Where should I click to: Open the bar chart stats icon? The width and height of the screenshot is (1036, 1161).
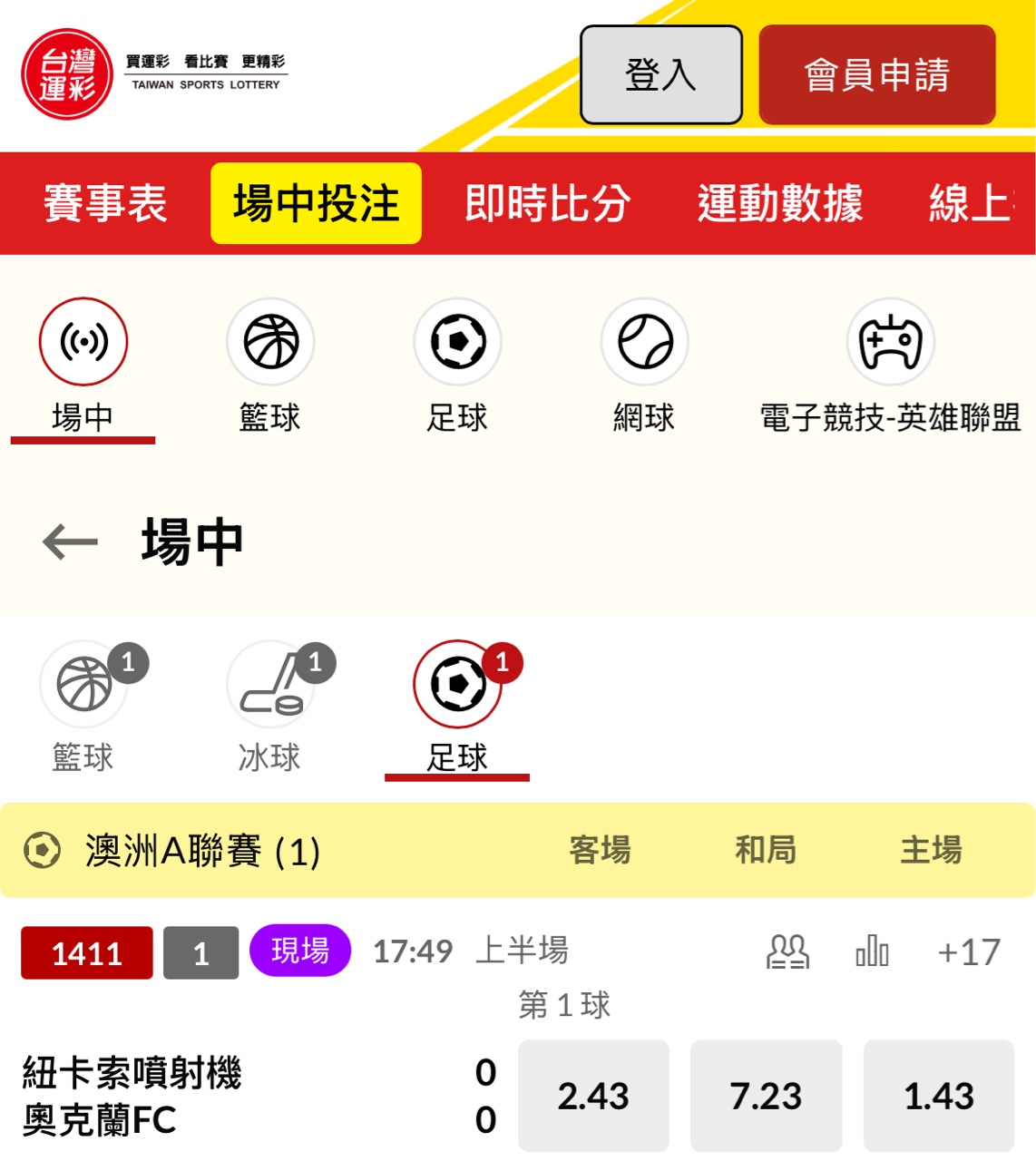(x=872, y=951)
